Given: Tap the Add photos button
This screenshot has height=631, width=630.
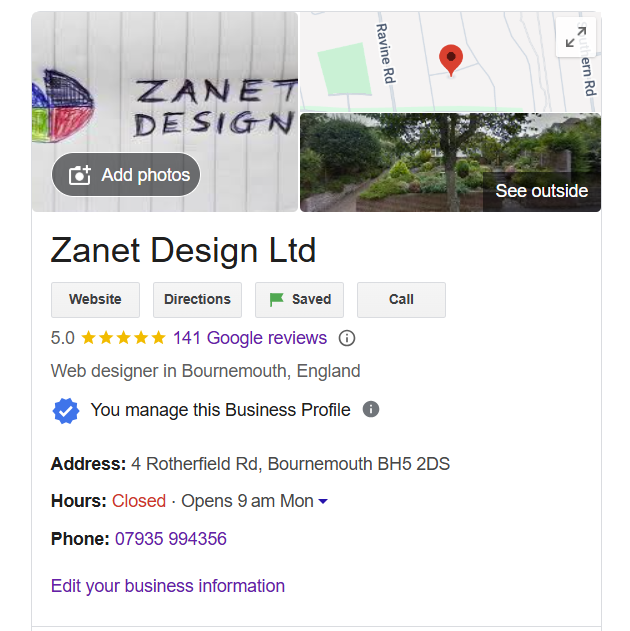Looking at the screenshot, I should 126,175.
